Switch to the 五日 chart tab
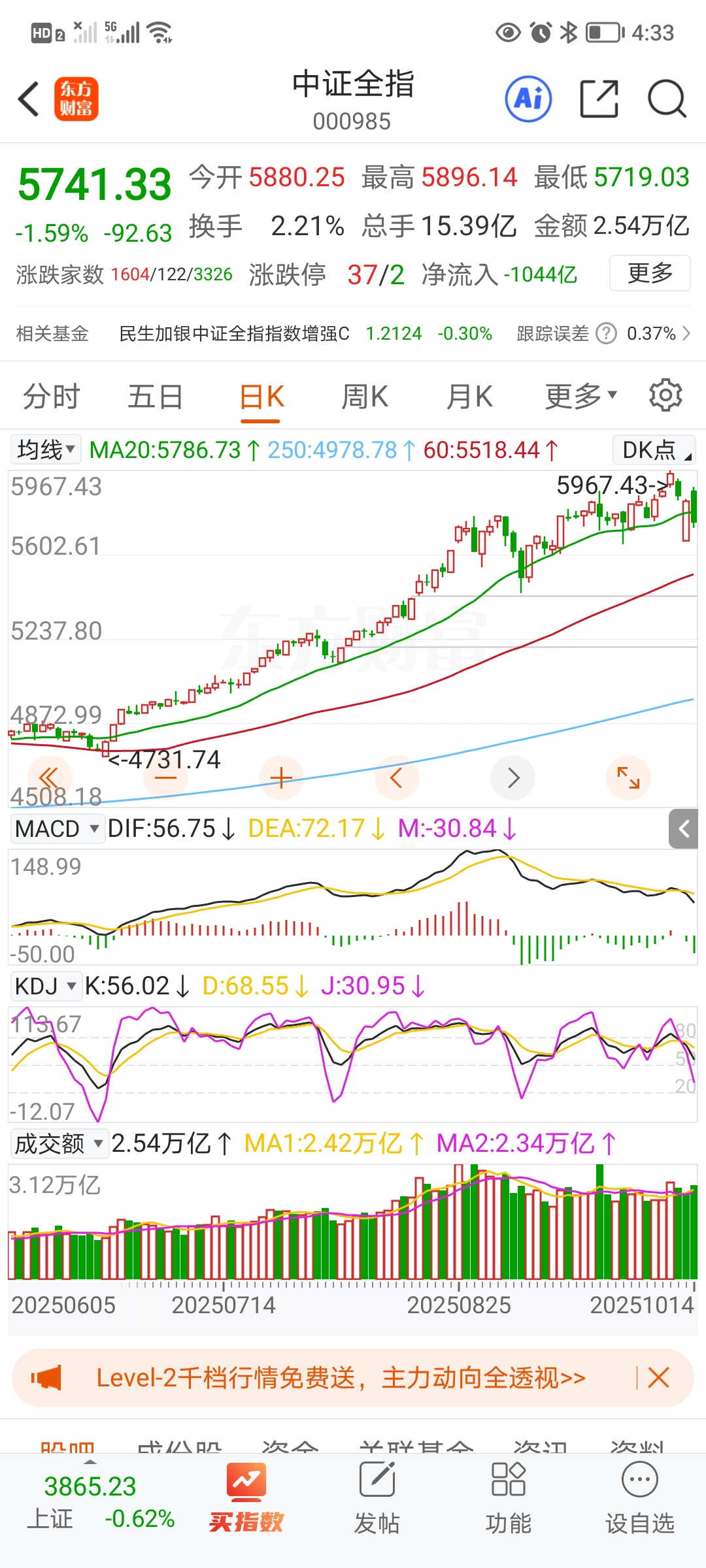This screenshot has width=706, height=1568. (x=155, y=397)
